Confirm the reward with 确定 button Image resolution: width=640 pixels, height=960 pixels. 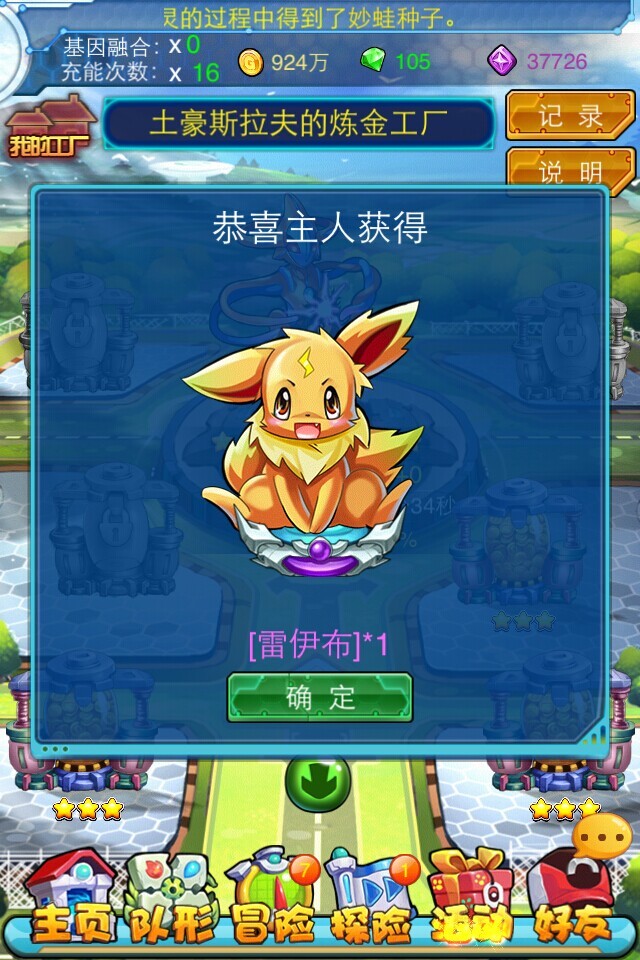pos(319,697)
